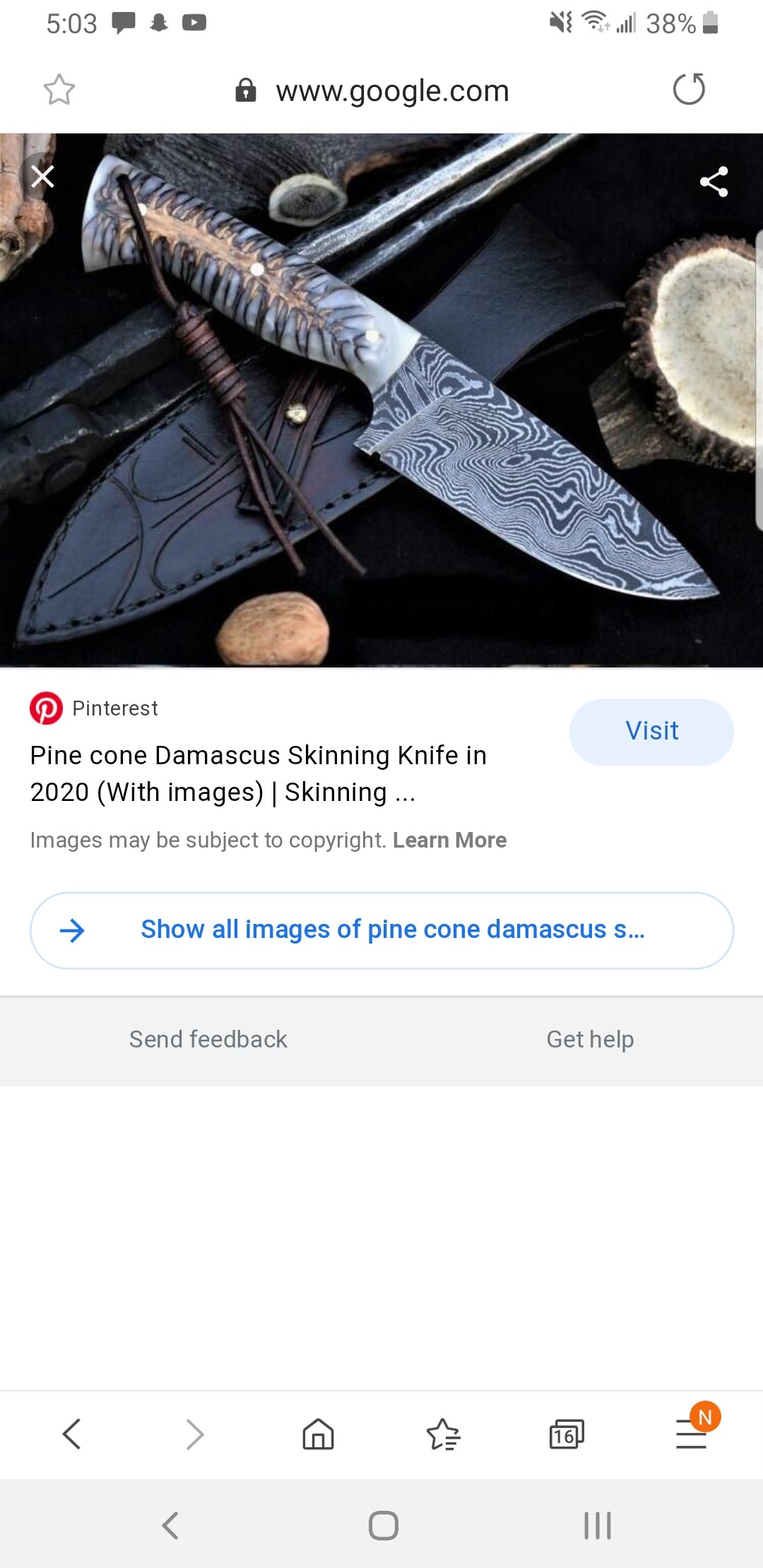Image resolution: width=763 pixels, height=1568 pixels.
Task: Go forward in the browser toolbar
Action: coord(195,1434)
